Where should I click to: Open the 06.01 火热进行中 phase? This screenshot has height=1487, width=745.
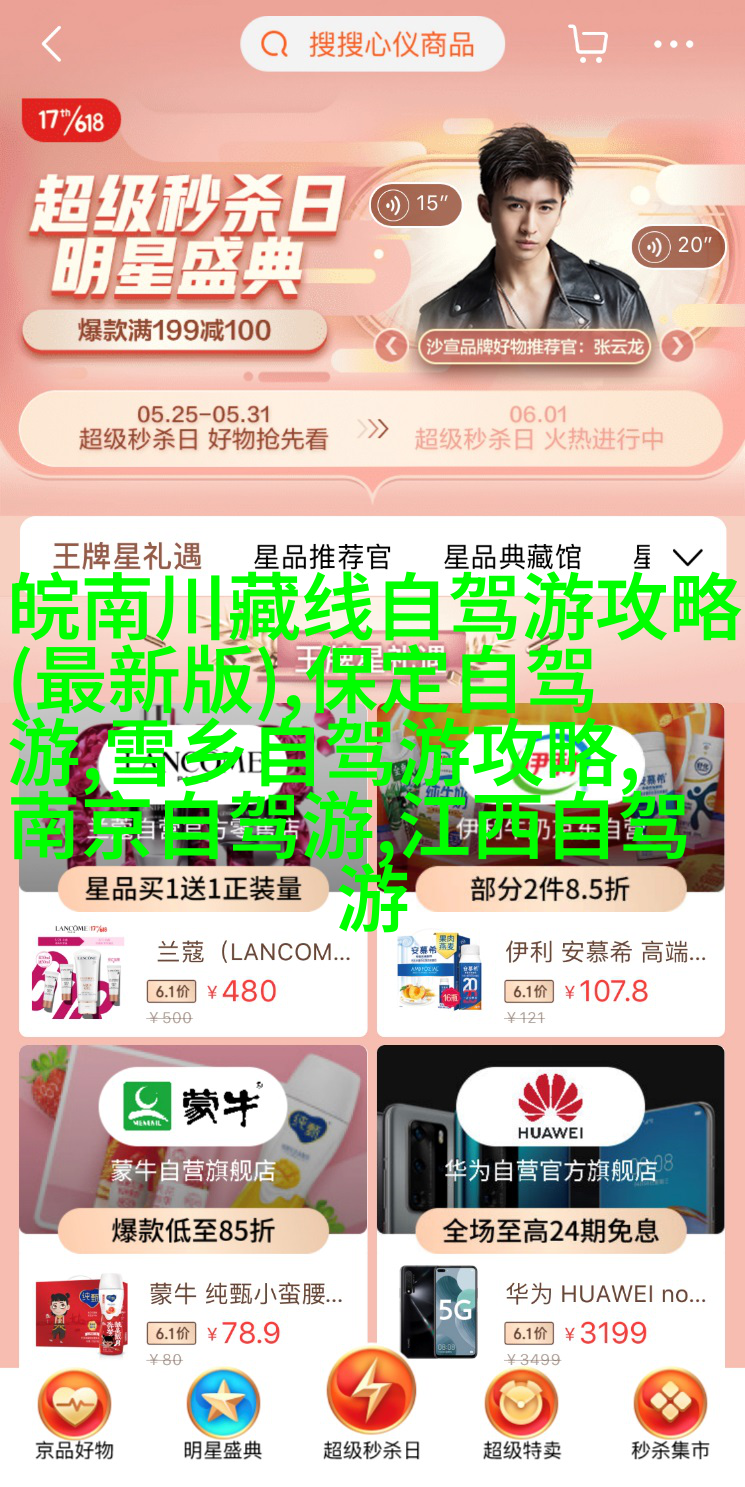tap(539, 428)
